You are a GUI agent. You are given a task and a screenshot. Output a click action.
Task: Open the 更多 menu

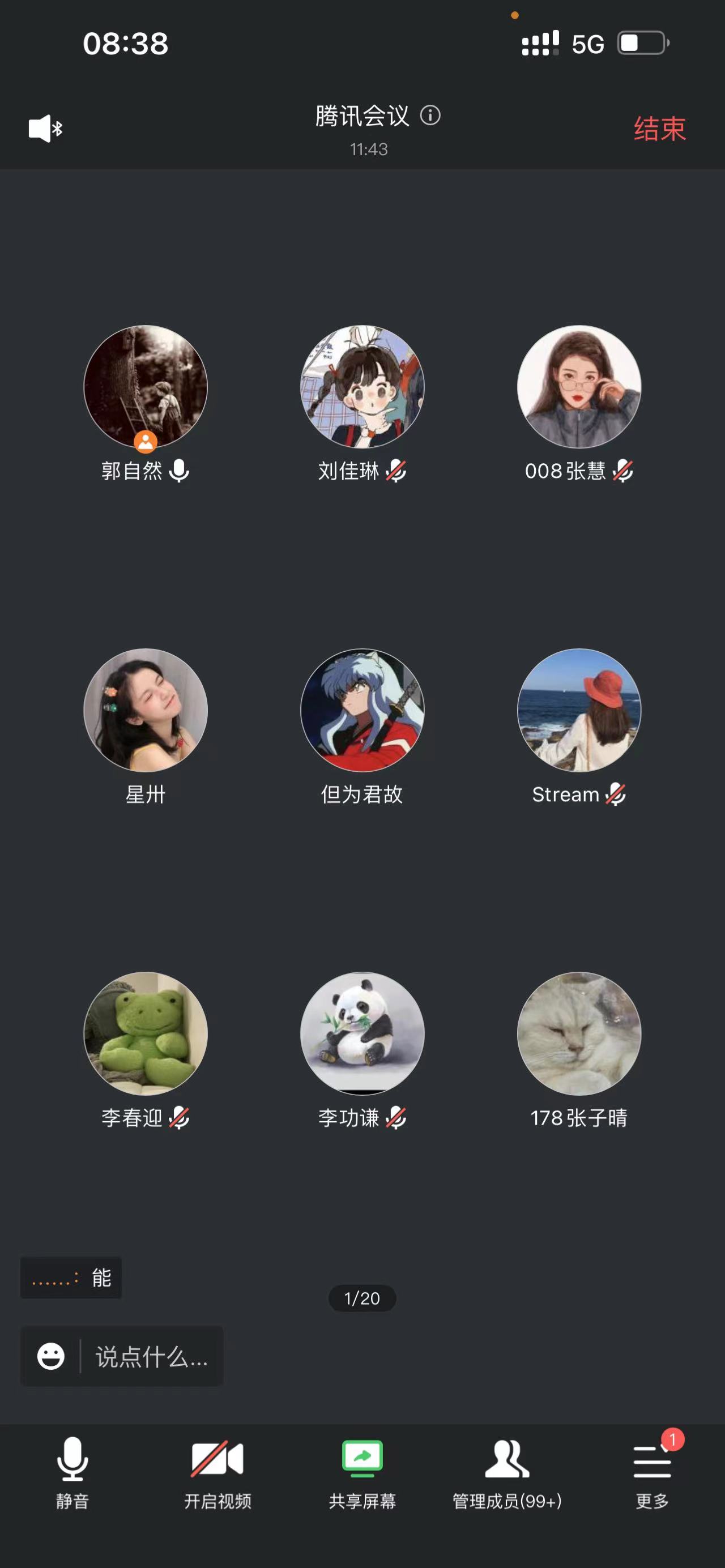coord(652,1472)
